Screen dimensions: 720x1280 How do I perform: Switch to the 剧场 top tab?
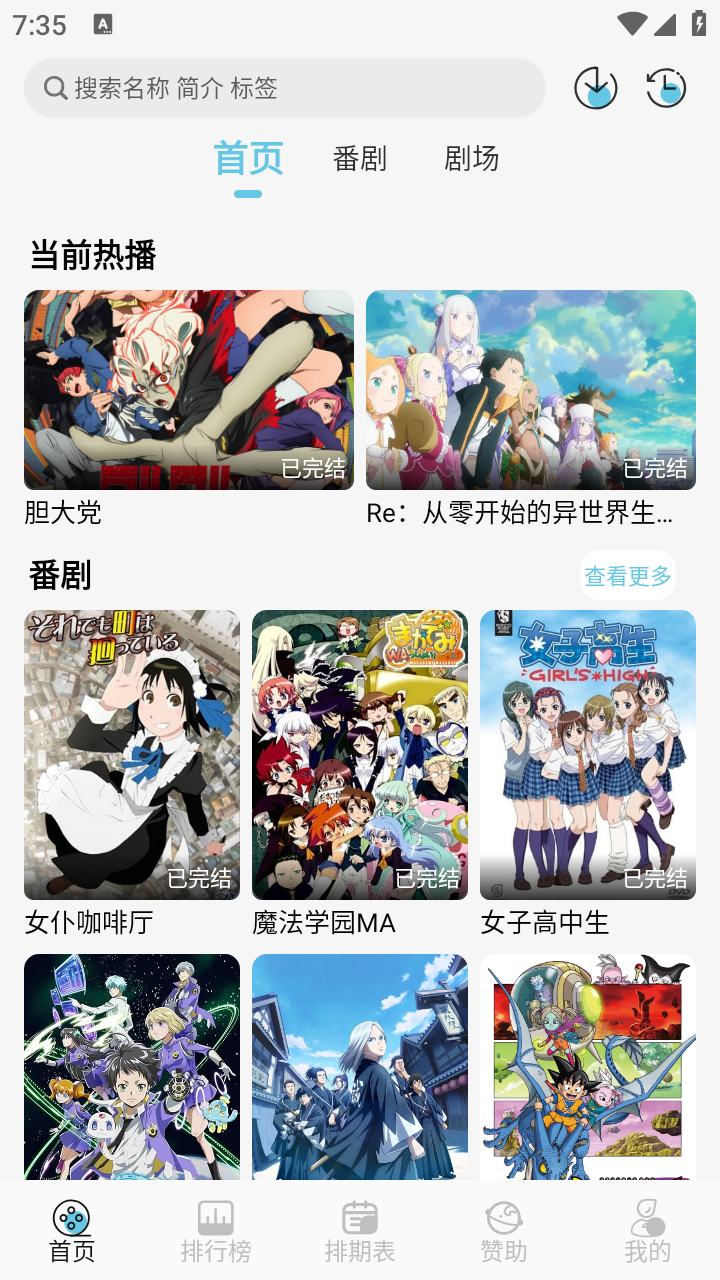point(471,159)
